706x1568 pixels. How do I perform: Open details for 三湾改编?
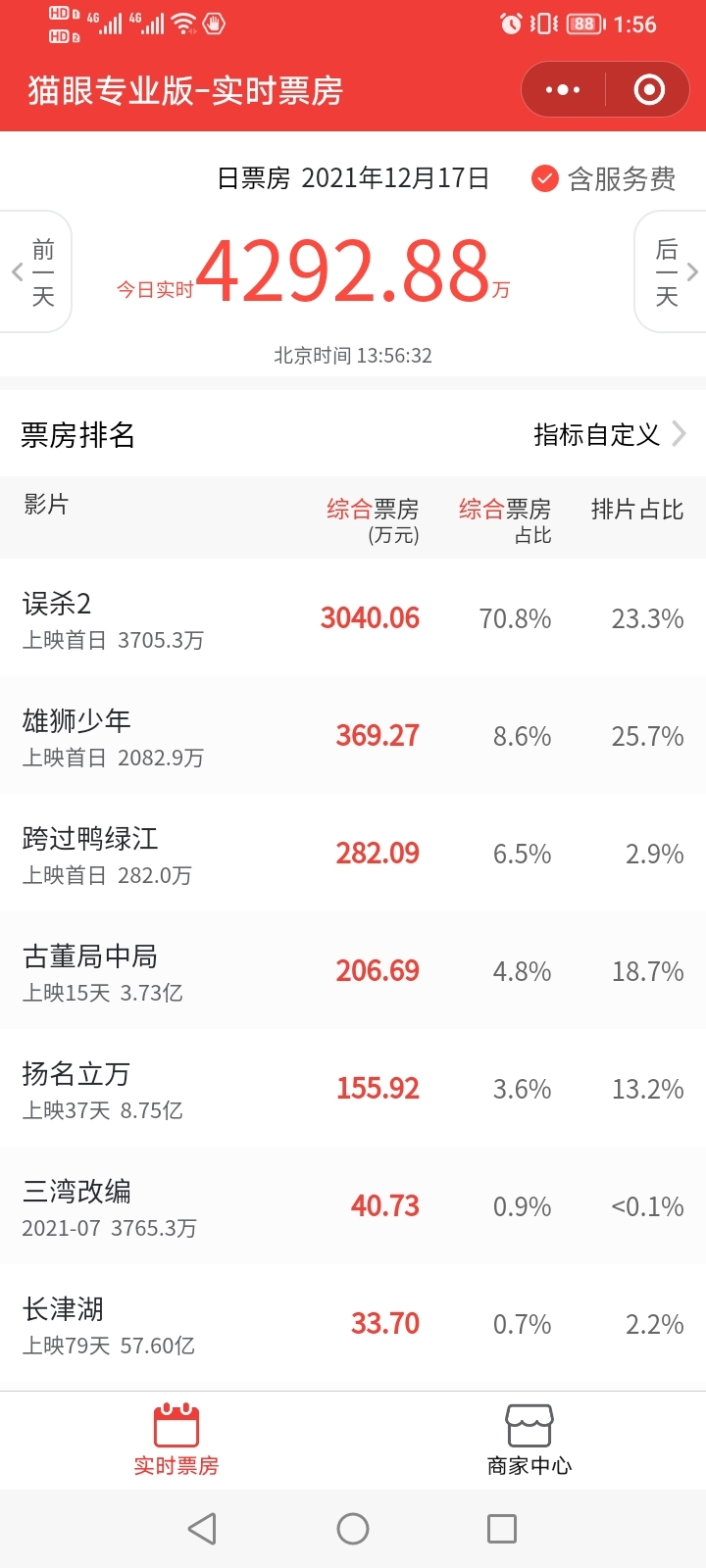(x=353, y=1205)
